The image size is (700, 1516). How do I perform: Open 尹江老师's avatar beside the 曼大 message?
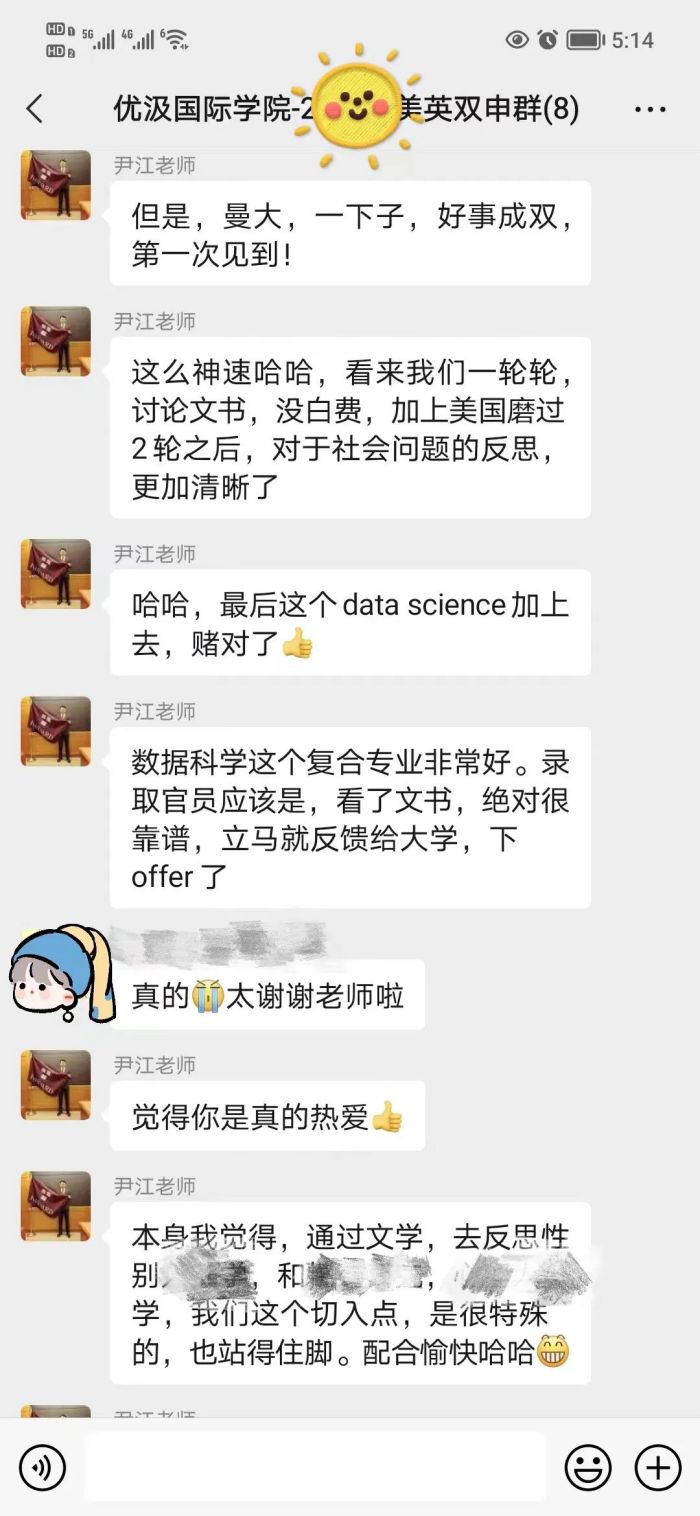tap(56, 185)
